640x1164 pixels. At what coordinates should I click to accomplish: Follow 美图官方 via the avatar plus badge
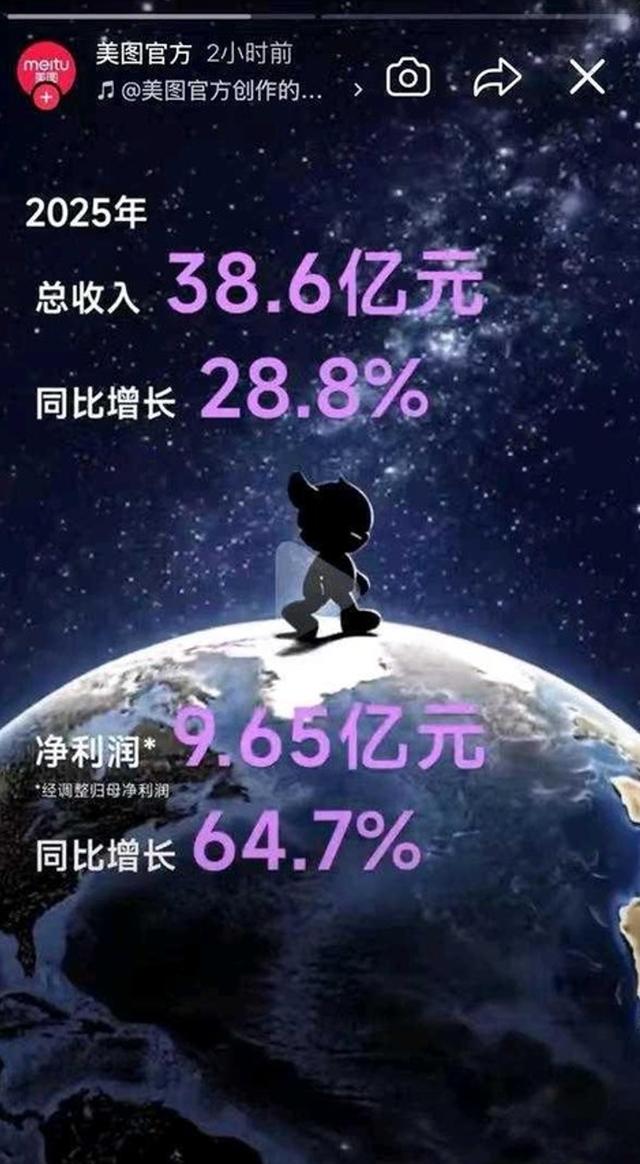46,99
